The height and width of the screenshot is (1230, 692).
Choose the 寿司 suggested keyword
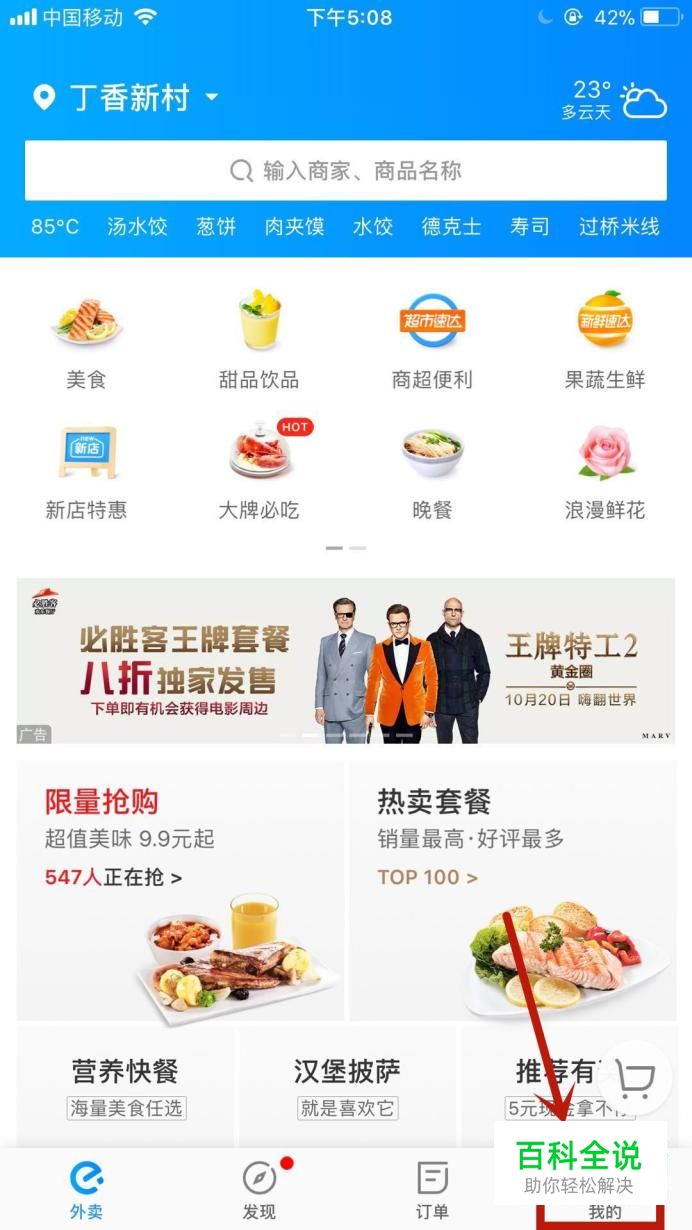(x=530, y=227)
